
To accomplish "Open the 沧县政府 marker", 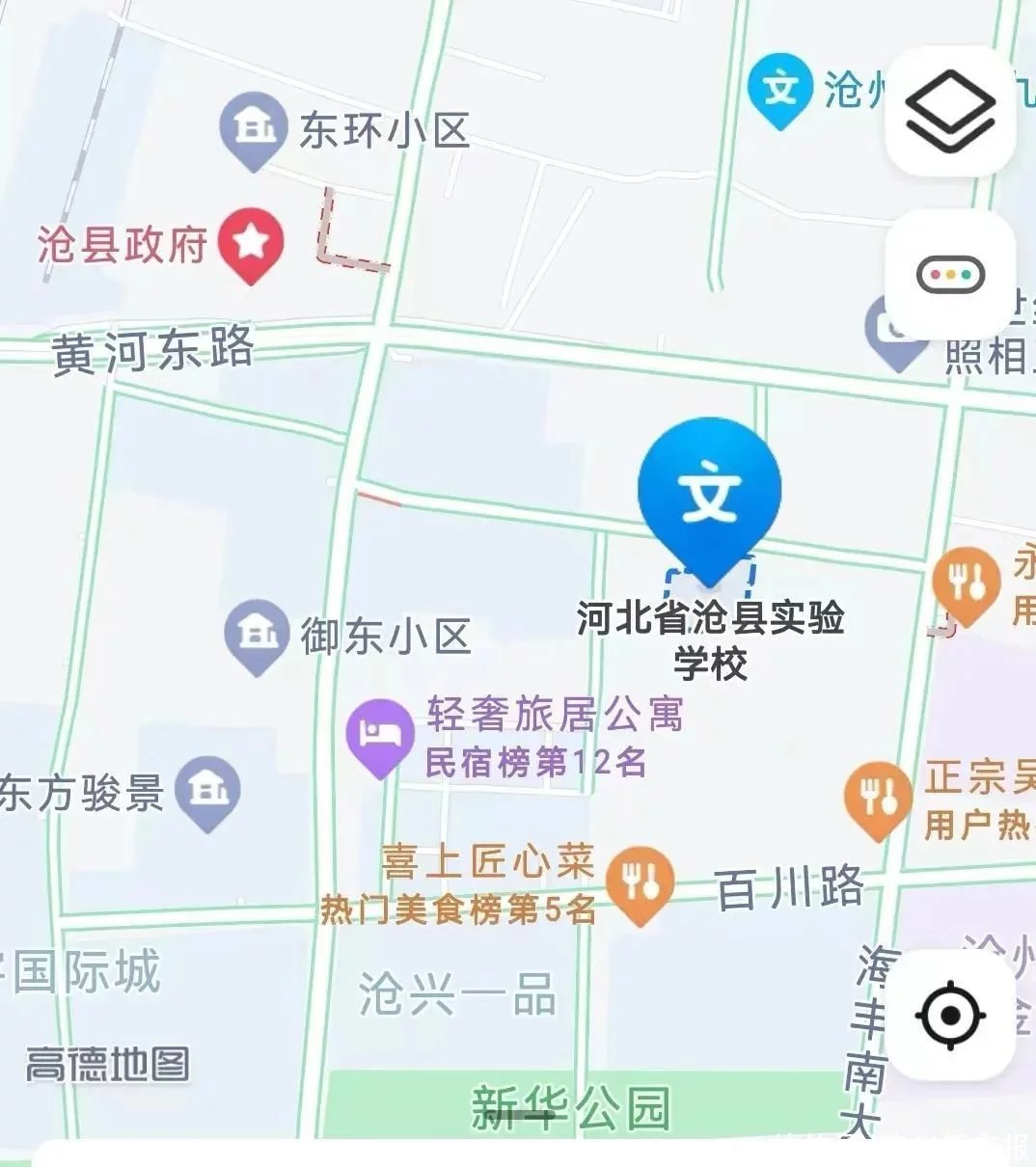I will tap(251, 243).
